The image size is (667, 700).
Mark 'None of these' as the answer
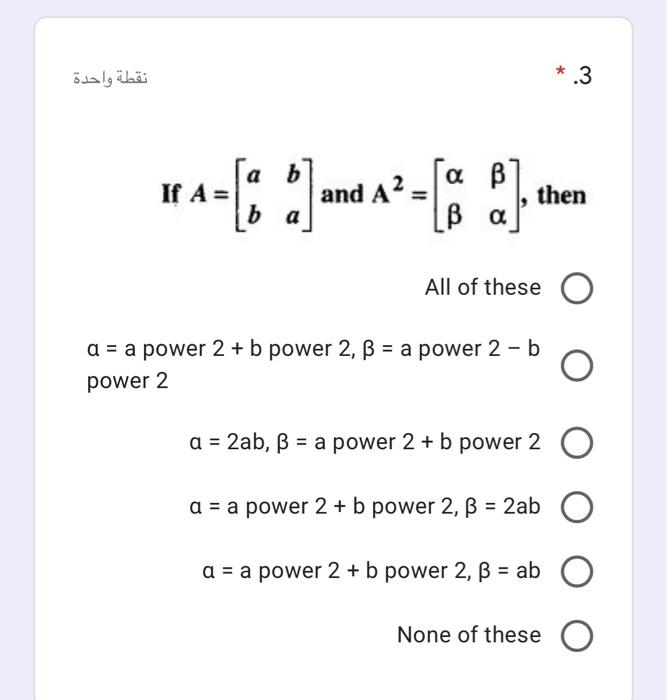pos(576,636)
